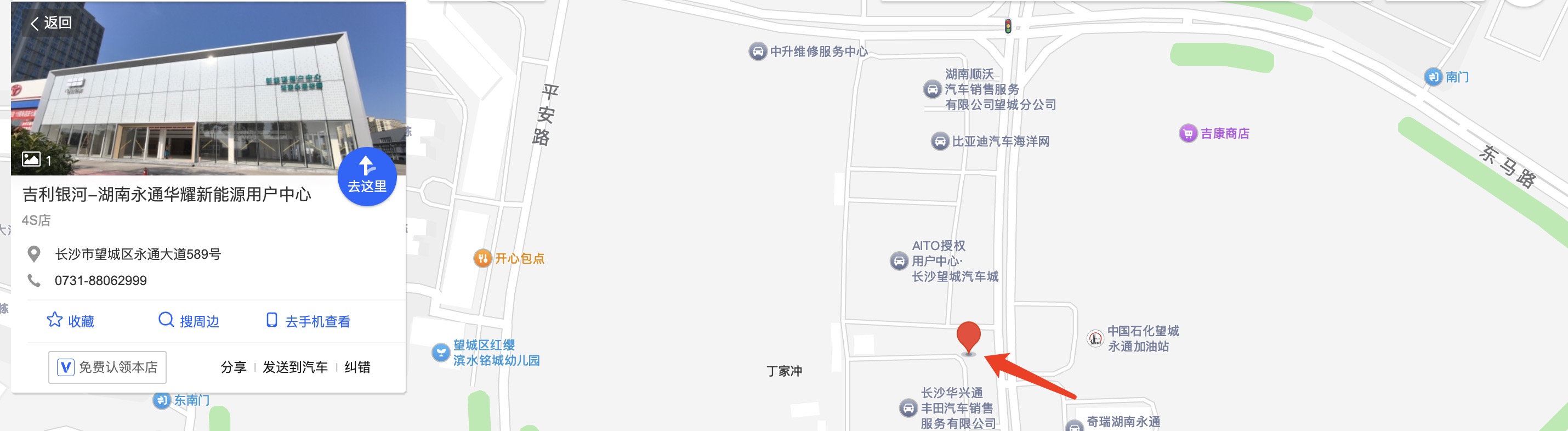1568x431 pixels.
Task: Tap 去这里 to get directions
Action: click(x=366, y=177)
